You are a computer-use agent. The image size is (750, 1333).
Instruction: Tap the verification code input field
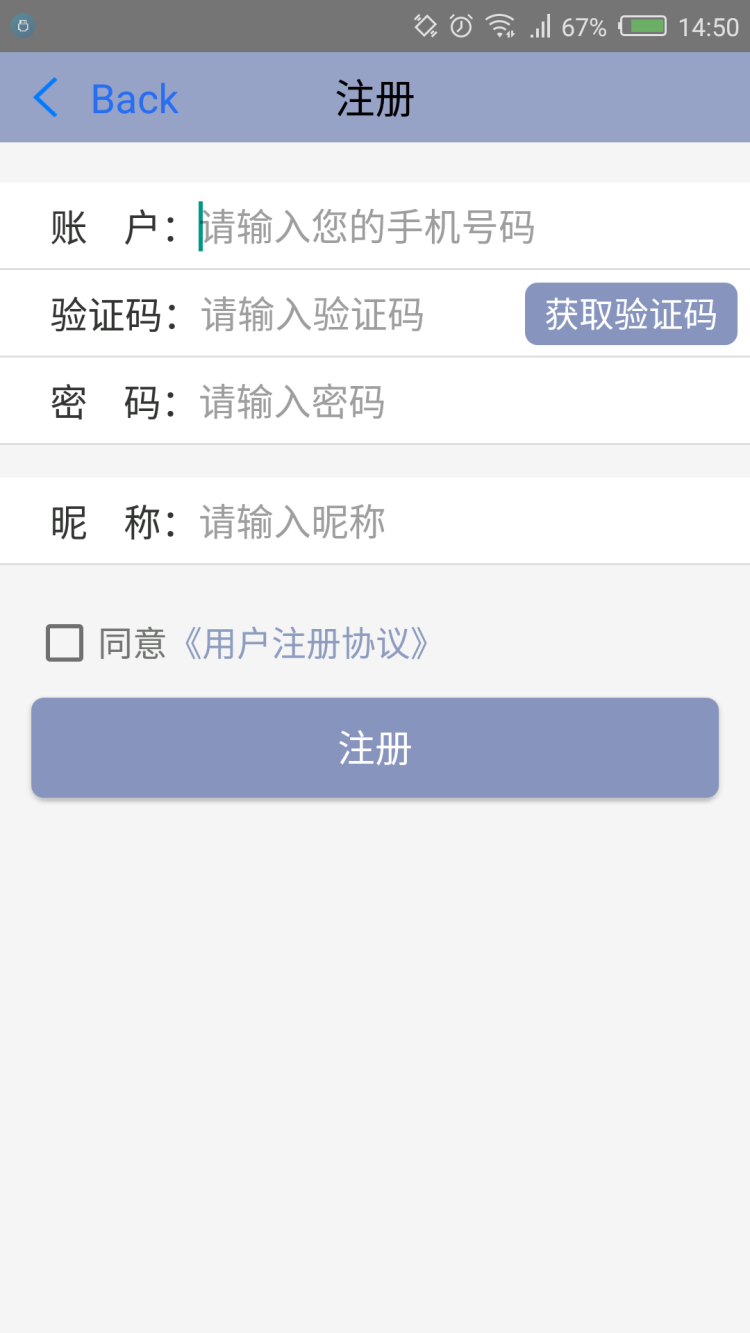pos(358,314)
